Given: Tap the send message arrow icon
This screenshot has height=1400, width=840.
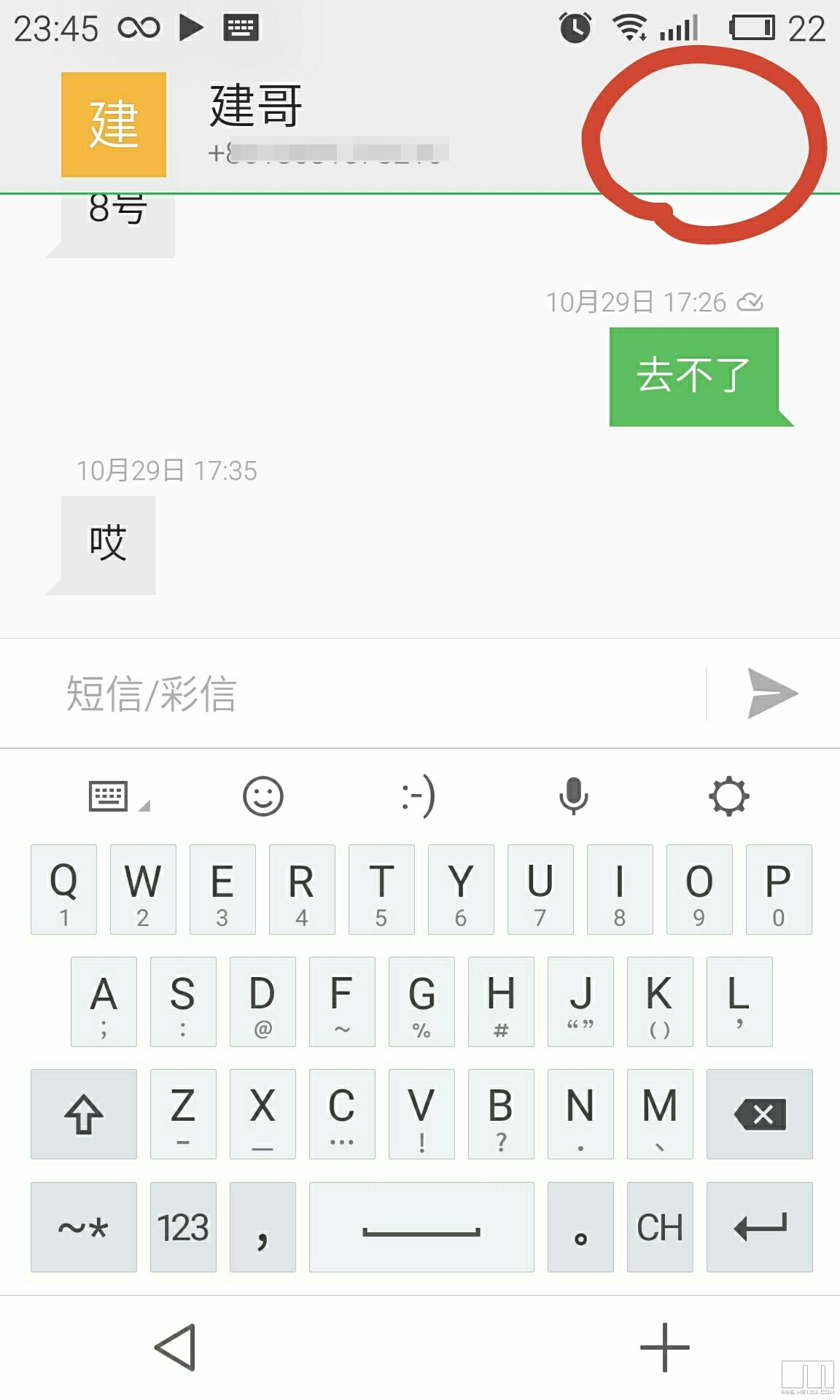Looking at the screenshot, I should tap(771, 693).
